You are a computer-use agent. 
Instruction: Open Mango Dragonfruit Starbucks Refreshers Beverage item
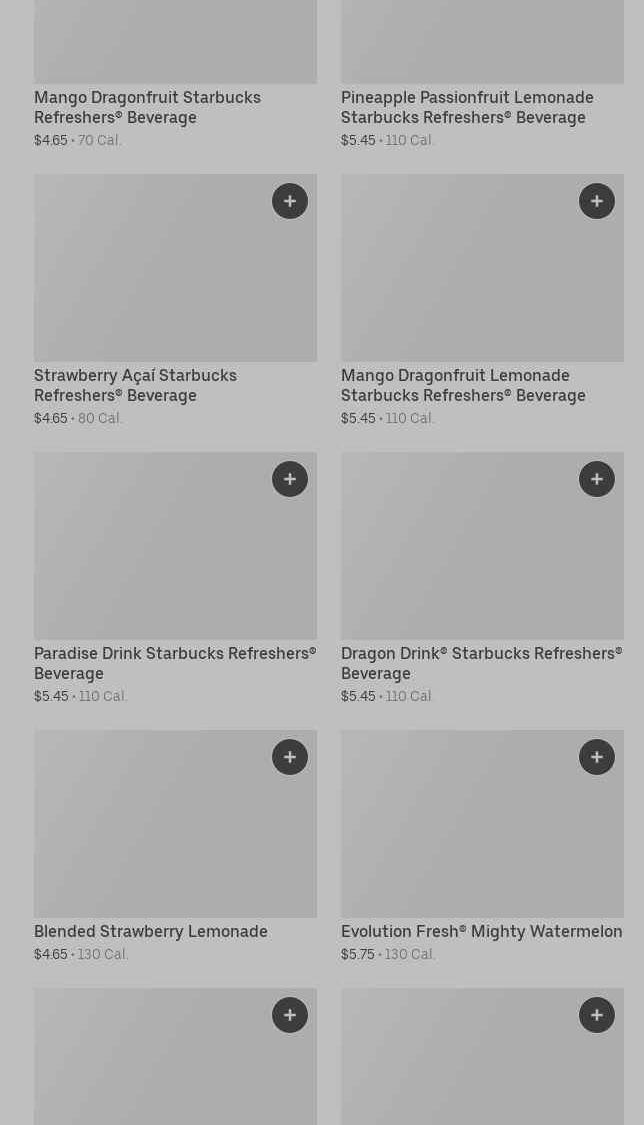[147, 107]
